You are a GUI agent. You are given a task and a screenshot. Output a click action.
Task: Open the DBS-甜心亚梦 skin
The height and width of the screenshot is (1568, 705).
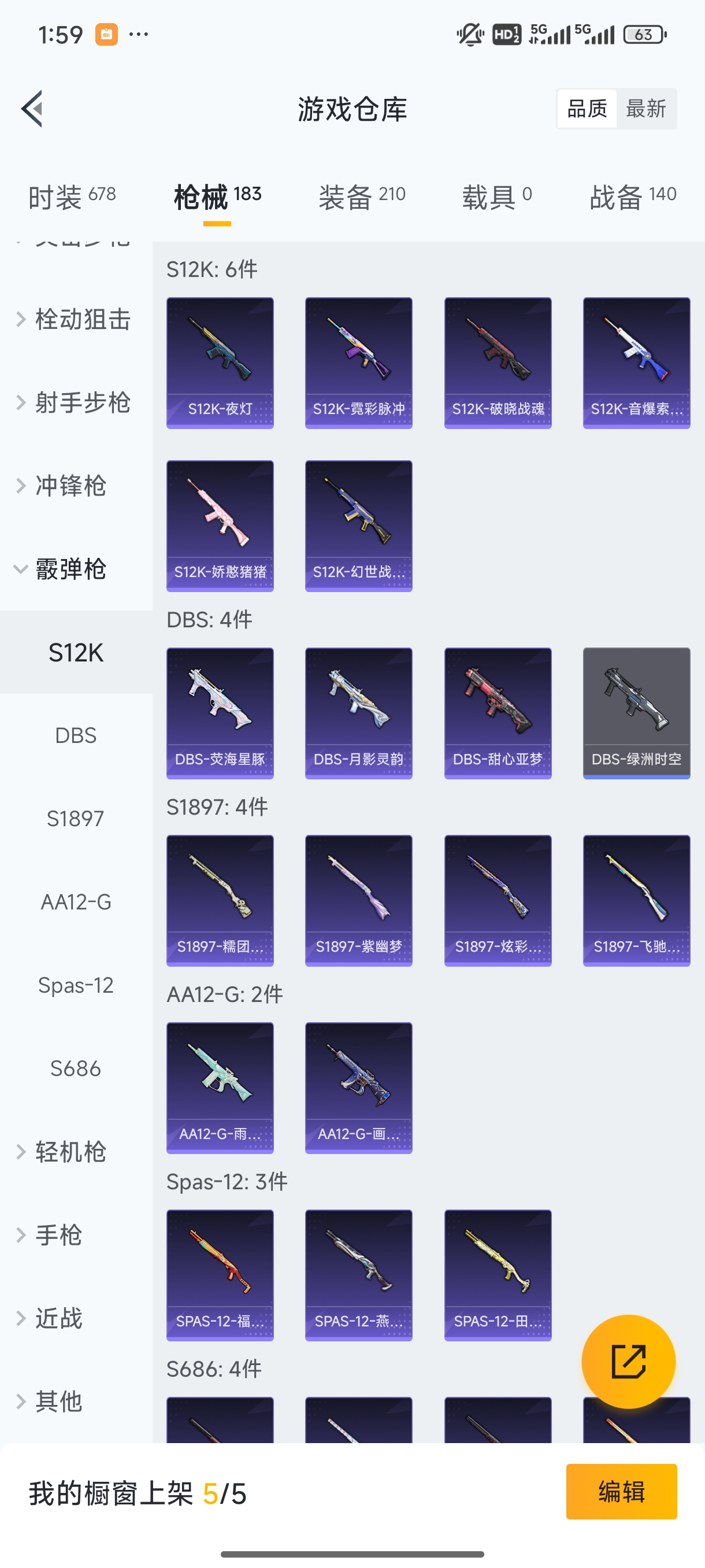coord(498,713)
